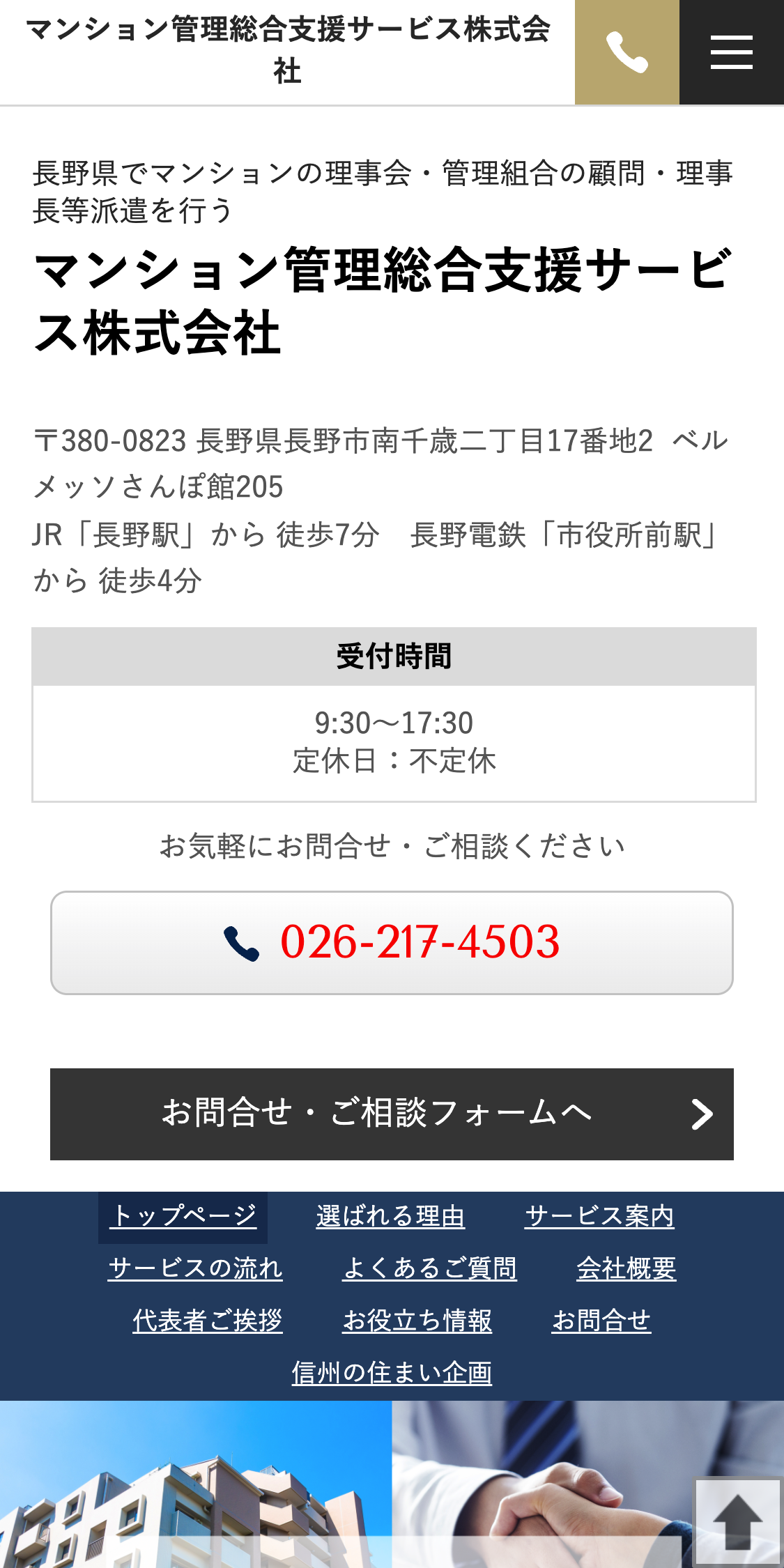Open the hamburger menu
Viewport: 784px width, 1568px height.
click(x=731, y=52)
